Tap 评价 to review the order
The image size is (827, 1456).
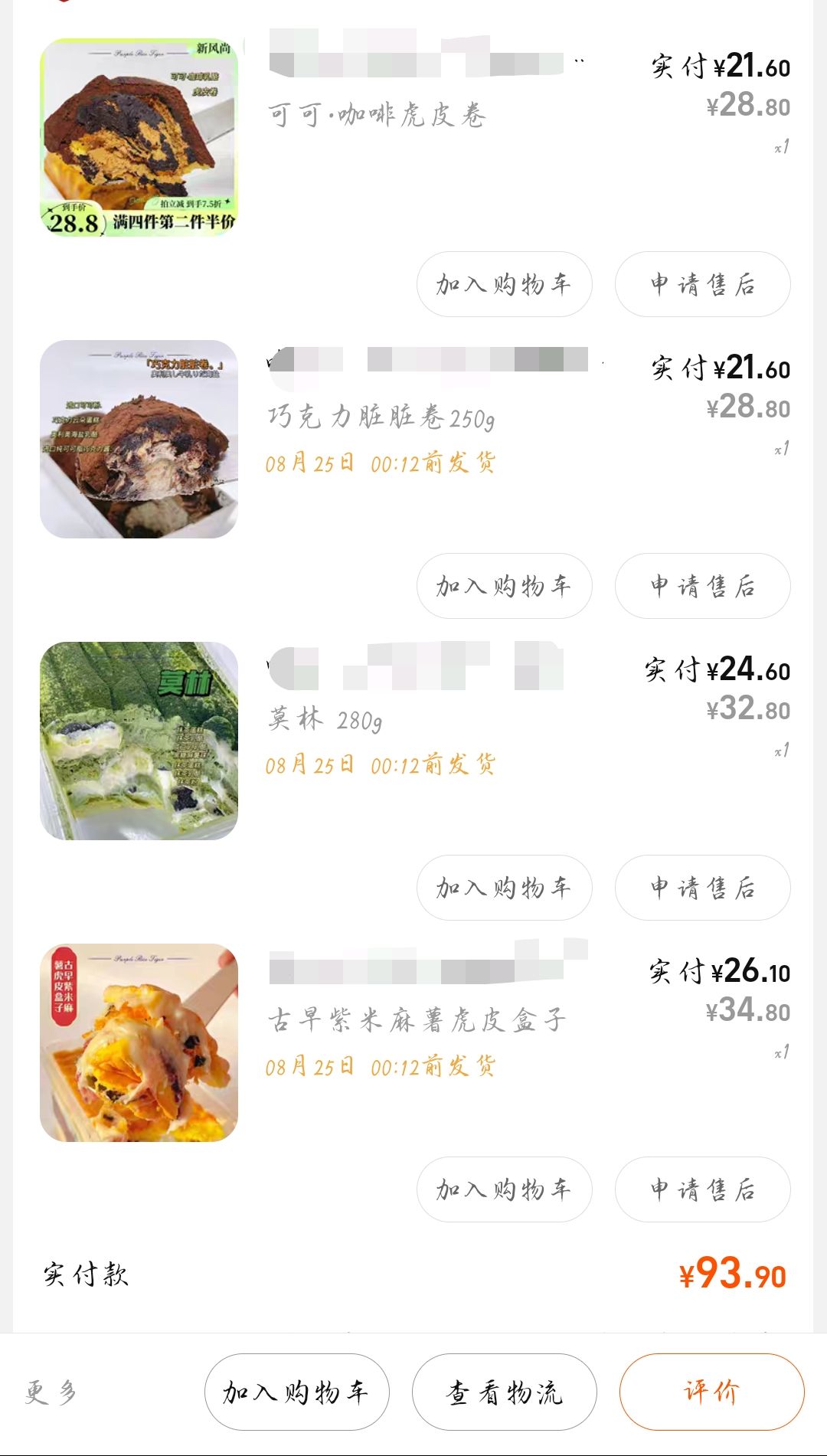[711, 1392]
